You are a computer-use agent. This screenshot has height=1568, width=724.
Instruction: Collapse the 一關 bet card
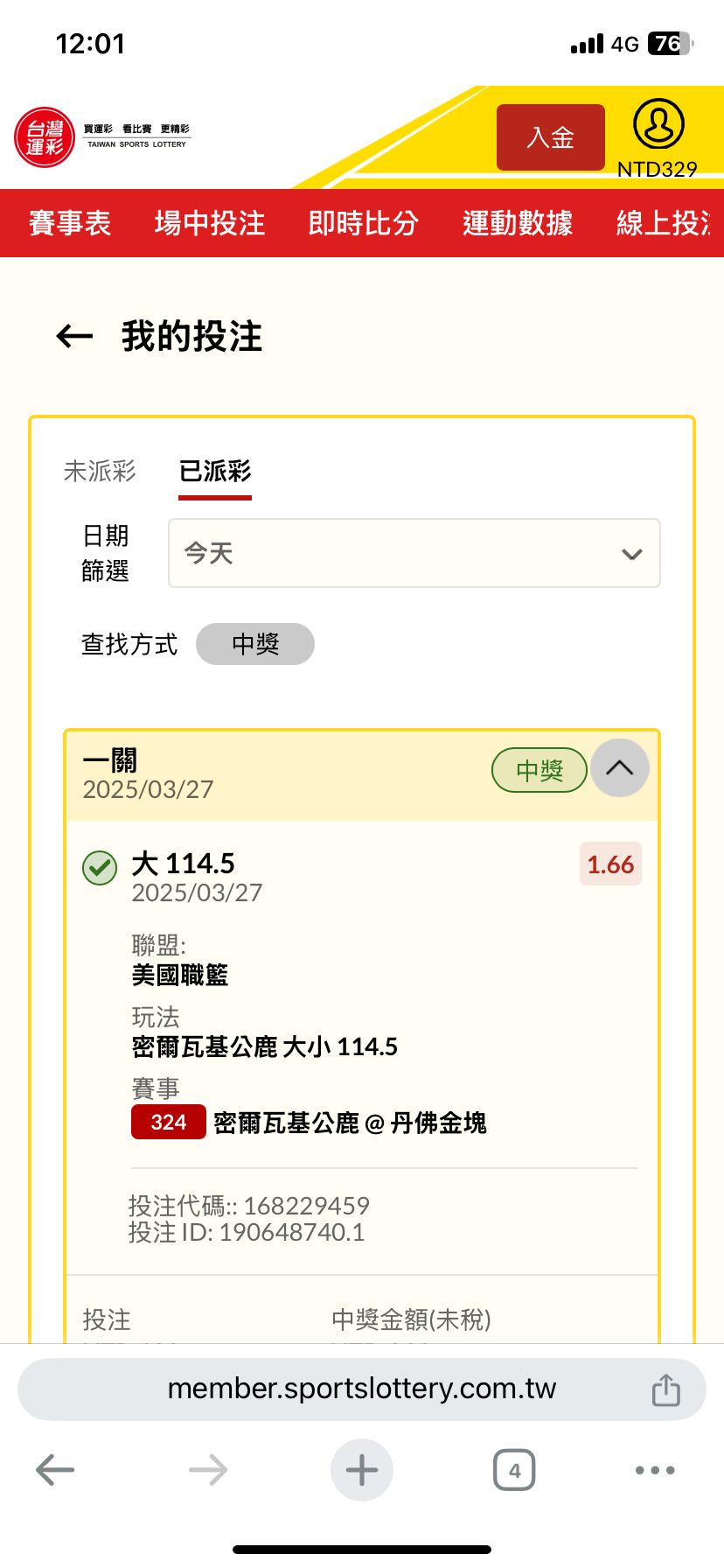coord(619,768)
